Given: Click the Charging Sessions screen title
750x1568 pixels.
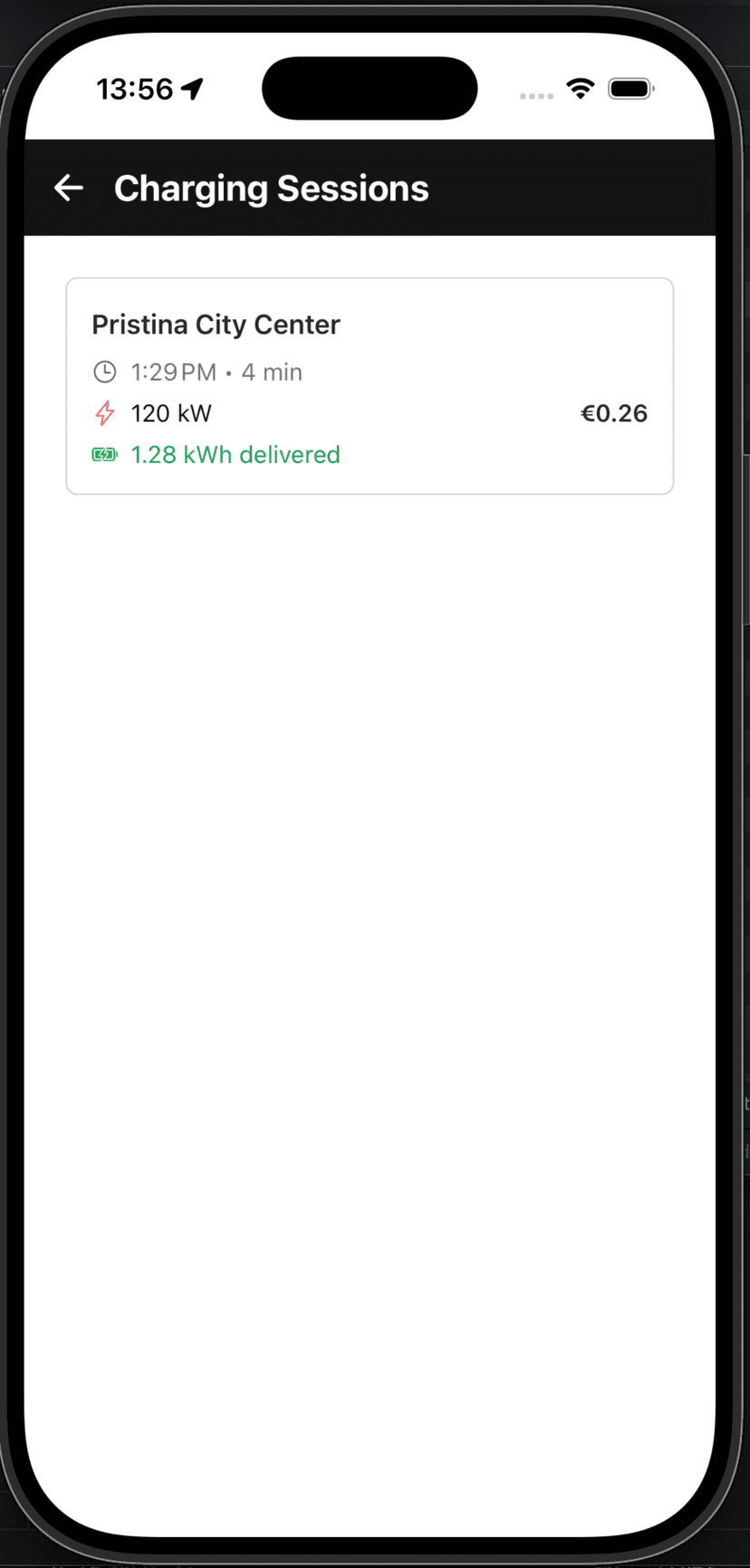Looking at the screenshot, I should point(271,188).
